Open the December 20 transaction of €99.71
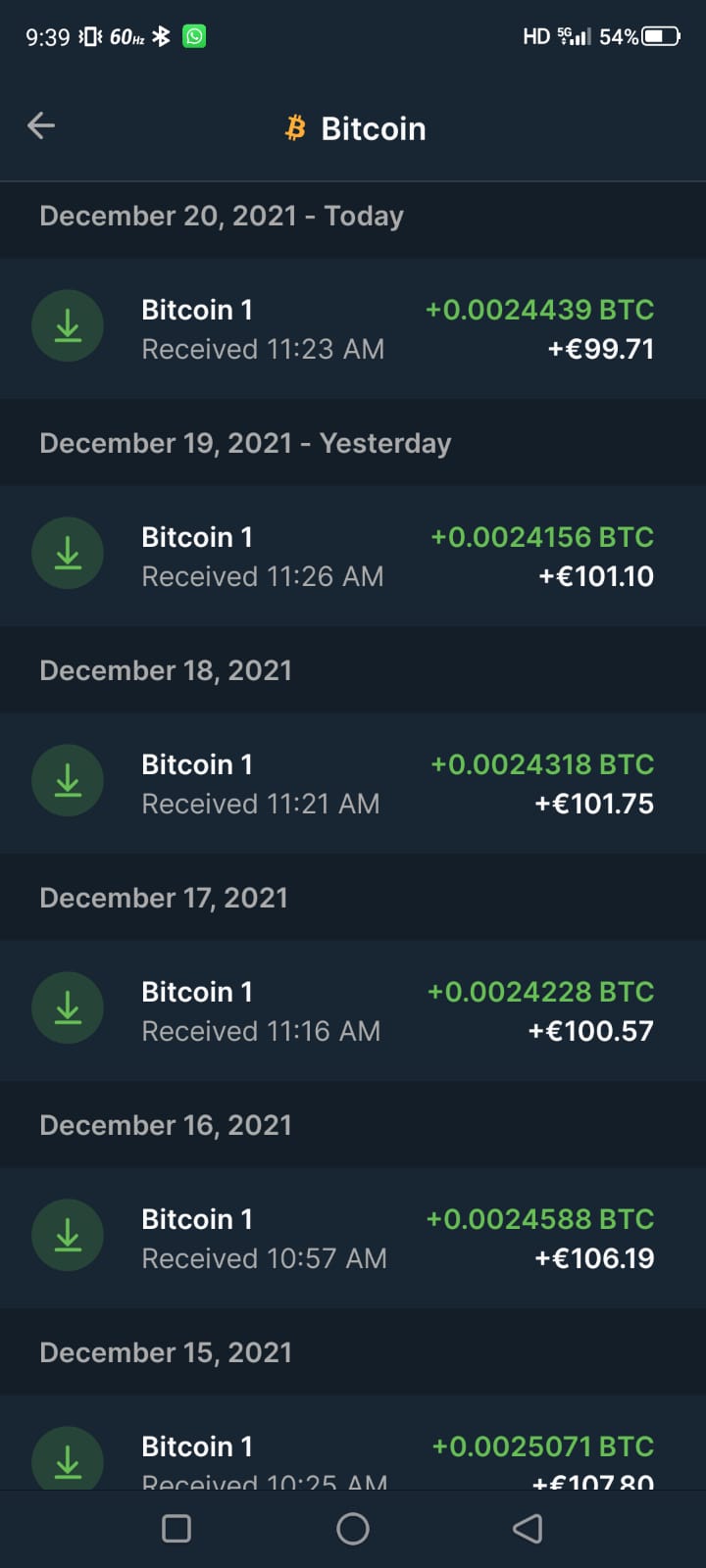The image size is (706, 1568). pos(353,328)
